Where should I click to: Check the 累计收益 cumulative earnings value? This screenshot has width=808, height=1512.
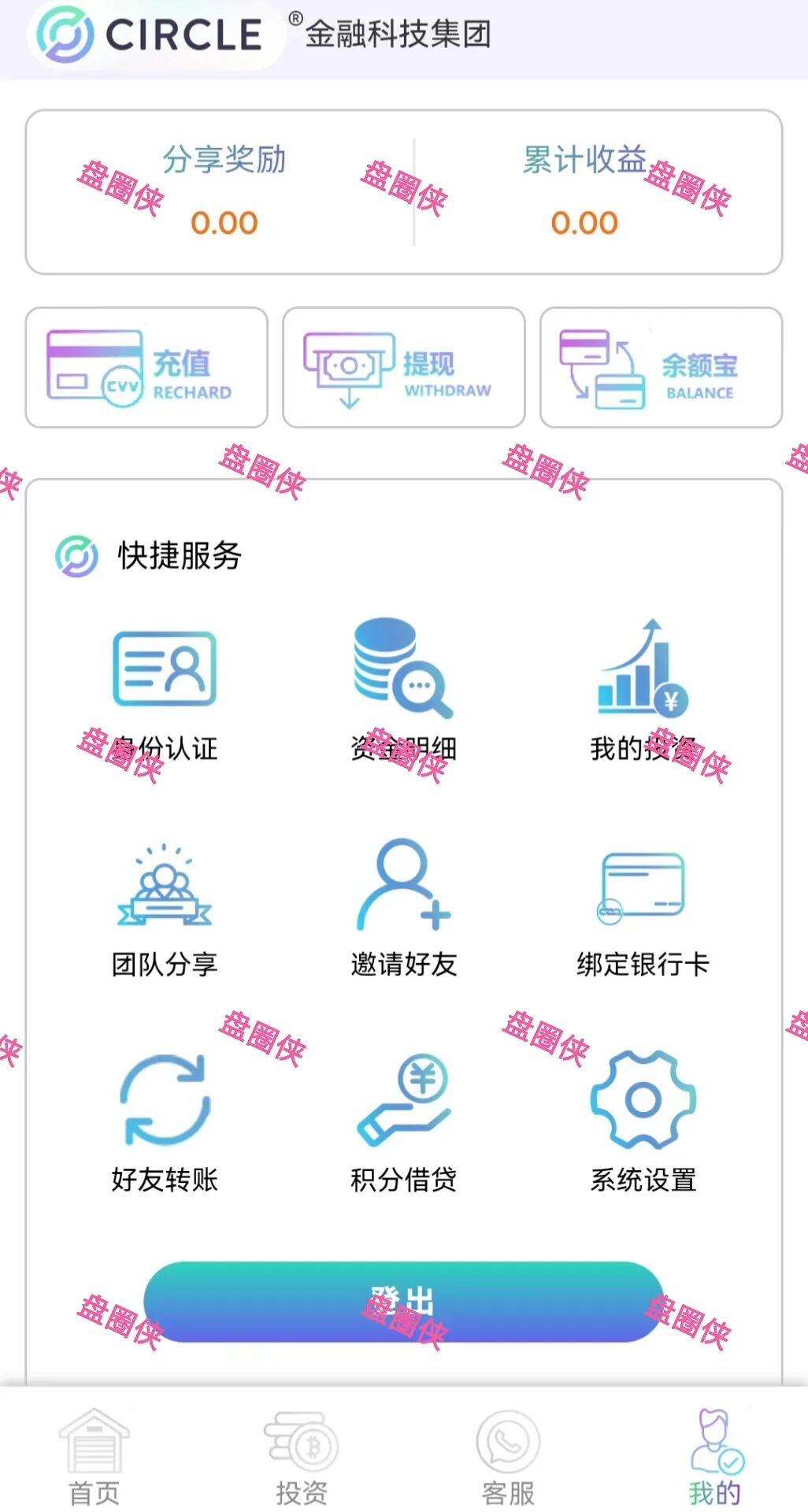[584, 222]
